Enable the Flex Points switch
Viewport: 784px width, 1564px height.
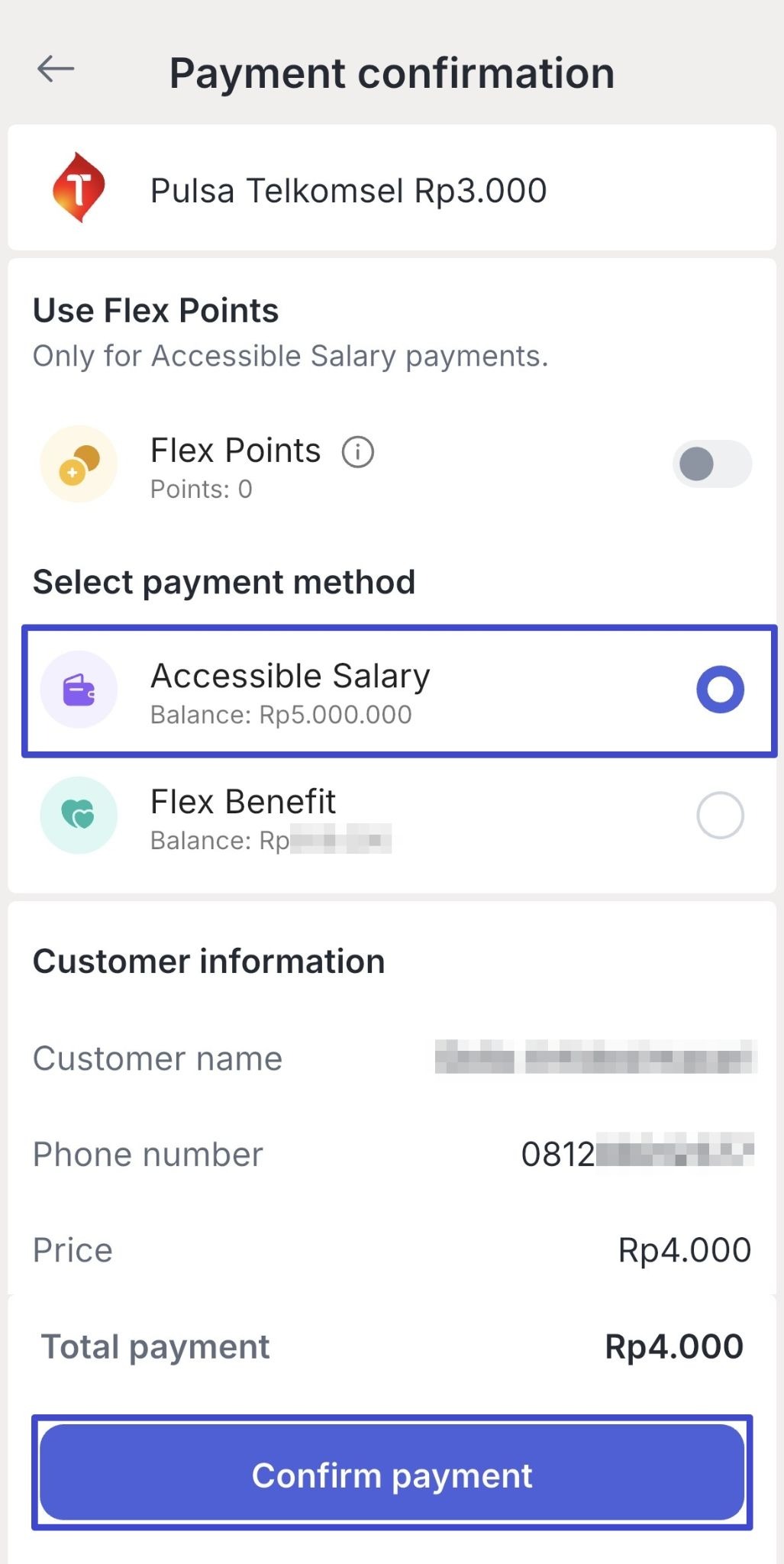[711, 464]
